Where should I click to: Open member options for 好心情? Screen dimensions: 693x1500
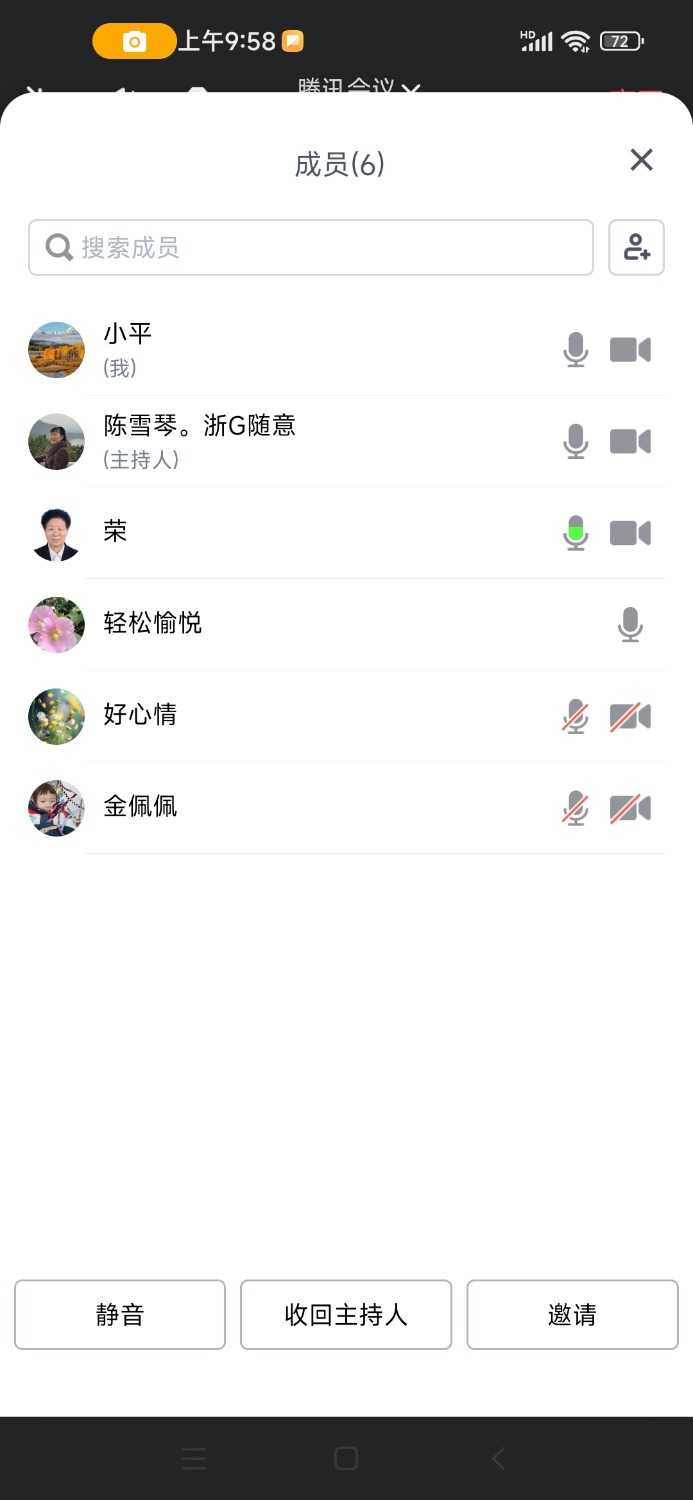(300, 716)
